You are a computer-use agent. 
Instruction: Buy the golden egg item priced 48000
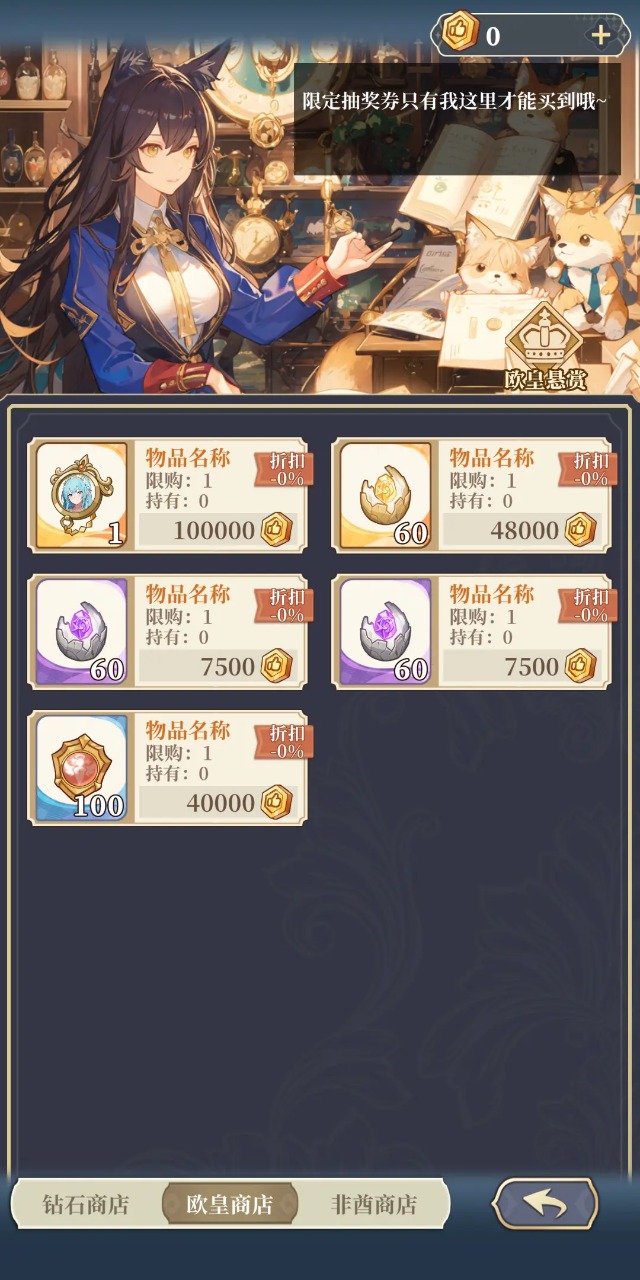tap(471, 495)
